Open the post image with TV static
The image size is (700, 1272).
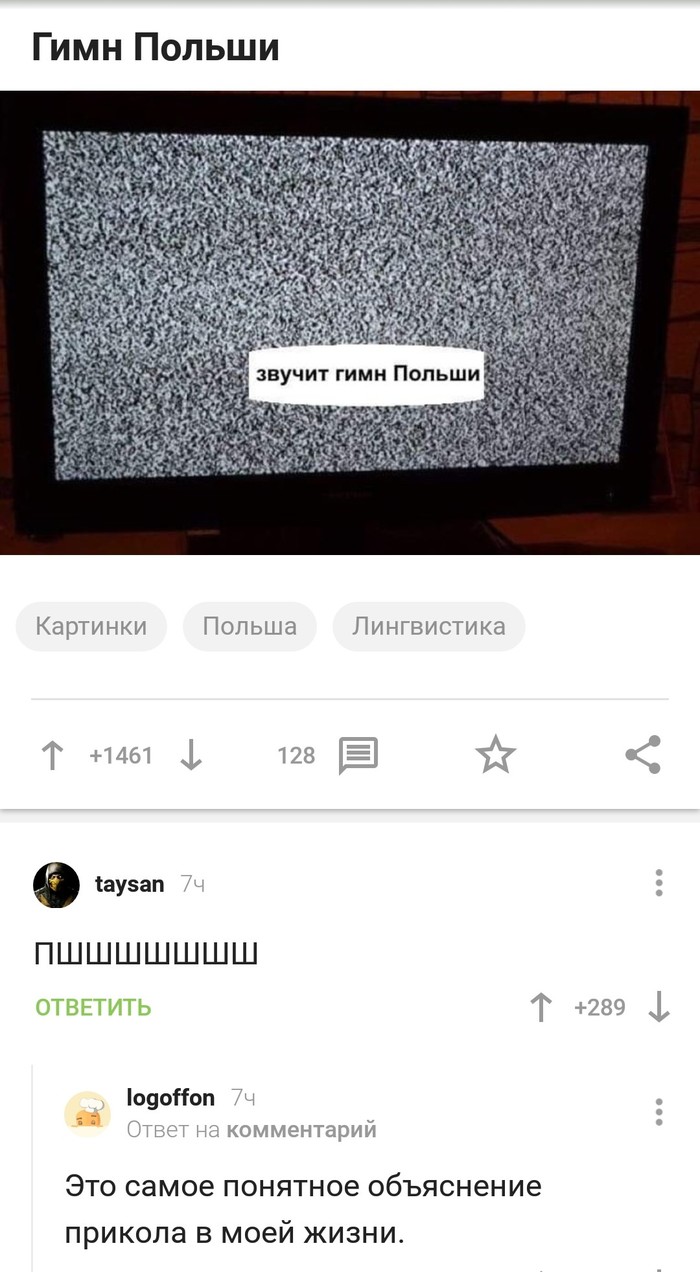point(350,322)
